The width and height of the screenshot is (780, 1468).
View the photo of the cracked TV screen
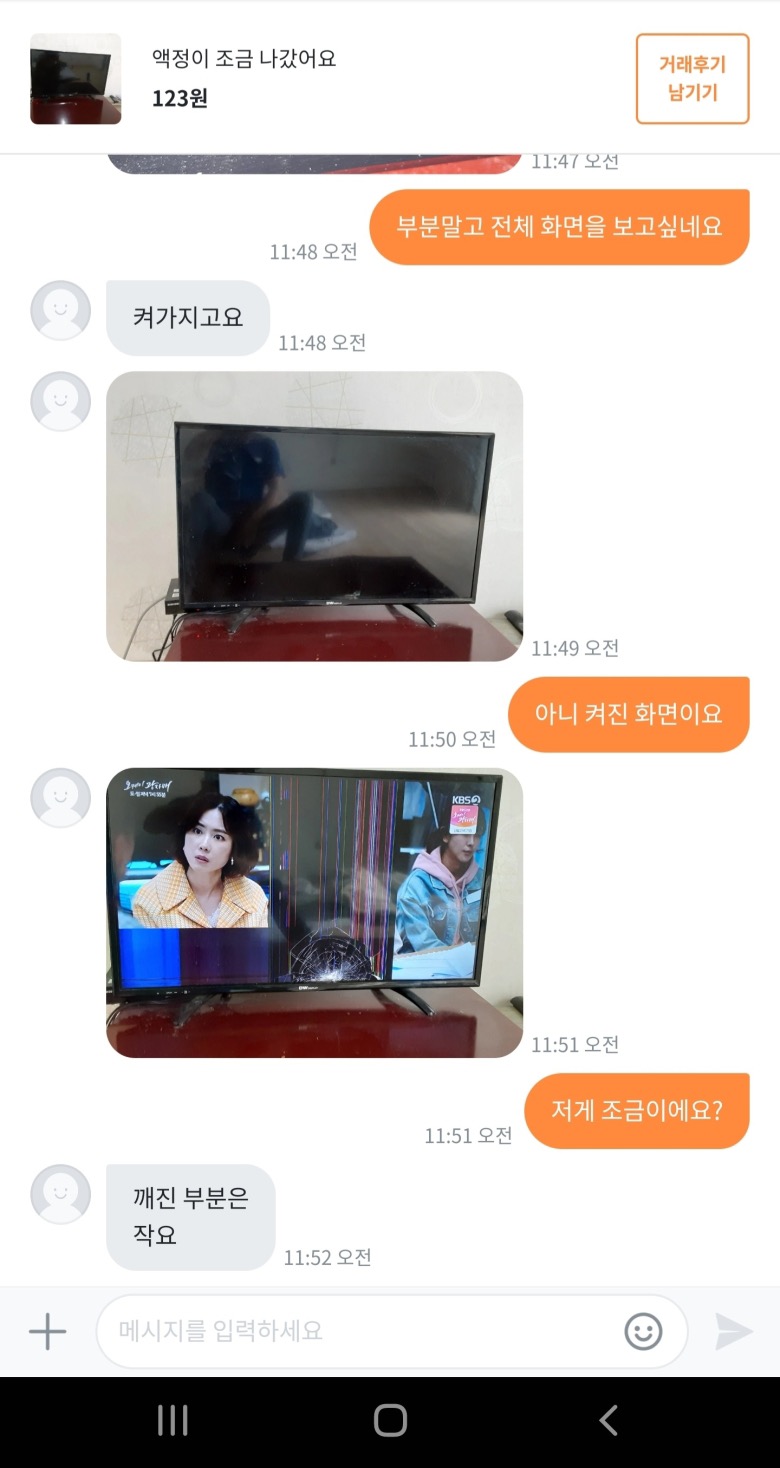(x=314, y=912)
